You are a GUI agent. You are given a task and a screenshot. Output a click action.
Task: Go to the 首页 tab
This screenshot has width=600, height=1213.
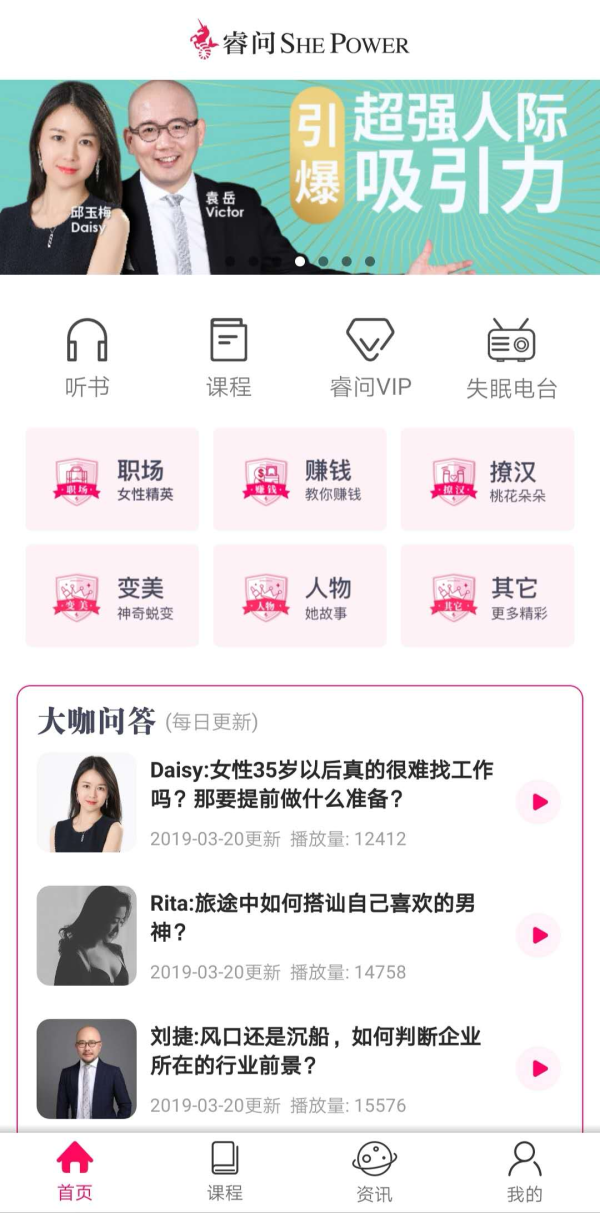[x=75, y=1172]
